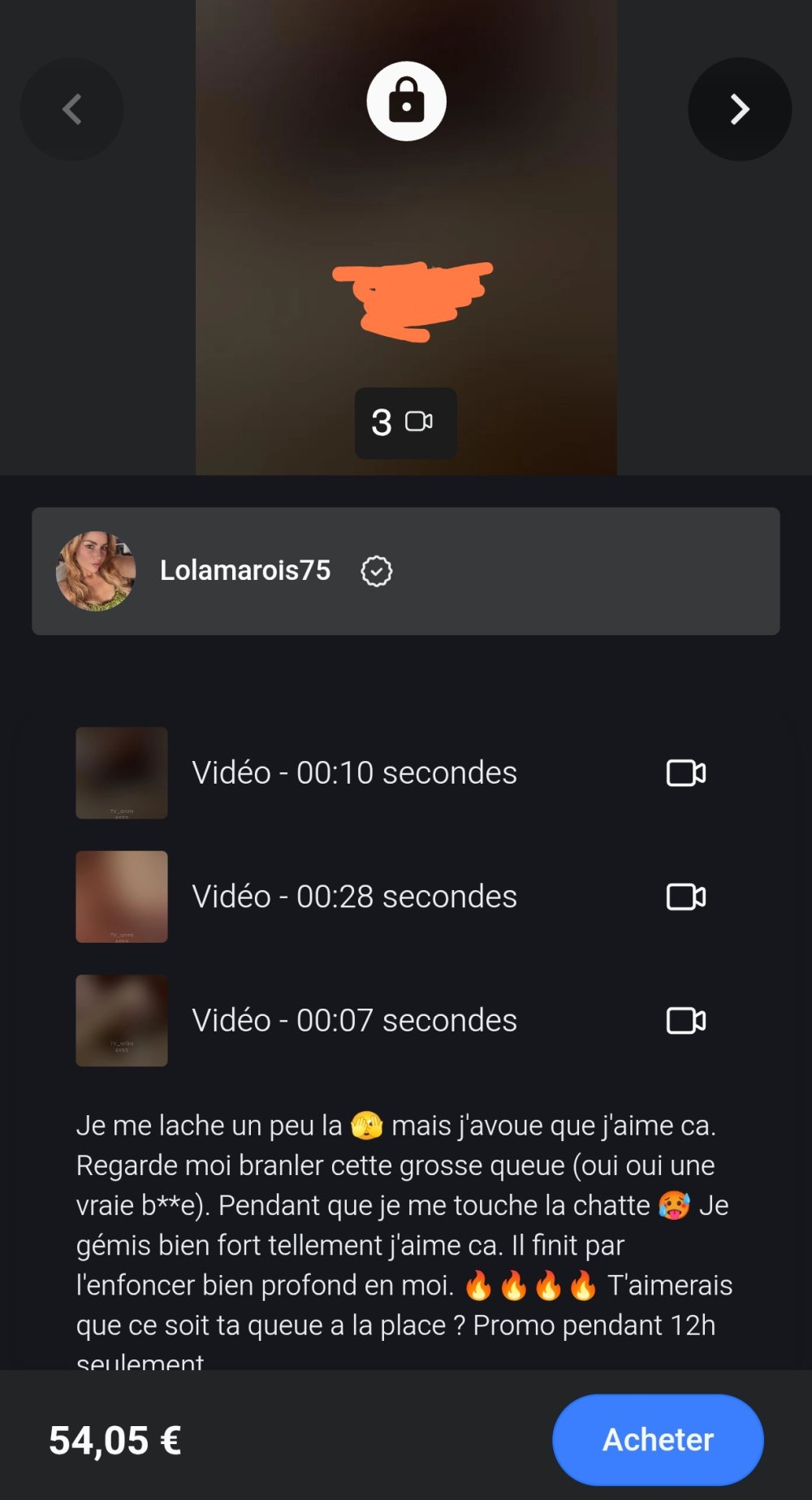Open Lolamarois75 profile card
Image resolution: width=812 pixels, height=1500 pixels.
[x=405, y=571]
